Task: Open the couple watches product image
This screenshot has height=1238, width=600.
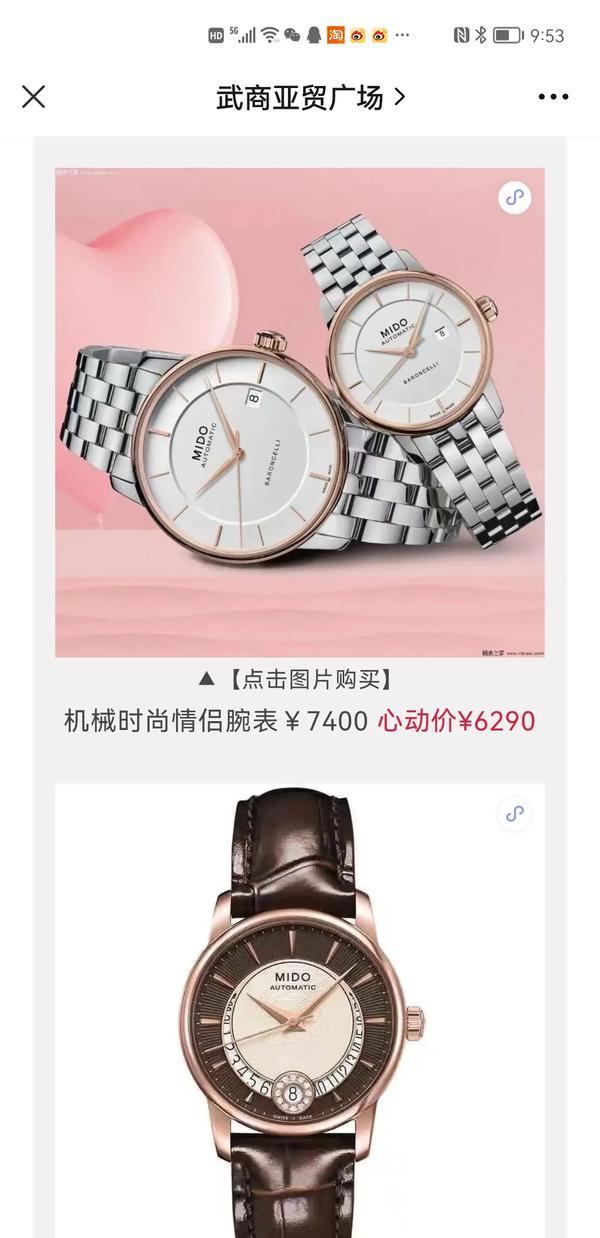Action: (x=300, y=412)
